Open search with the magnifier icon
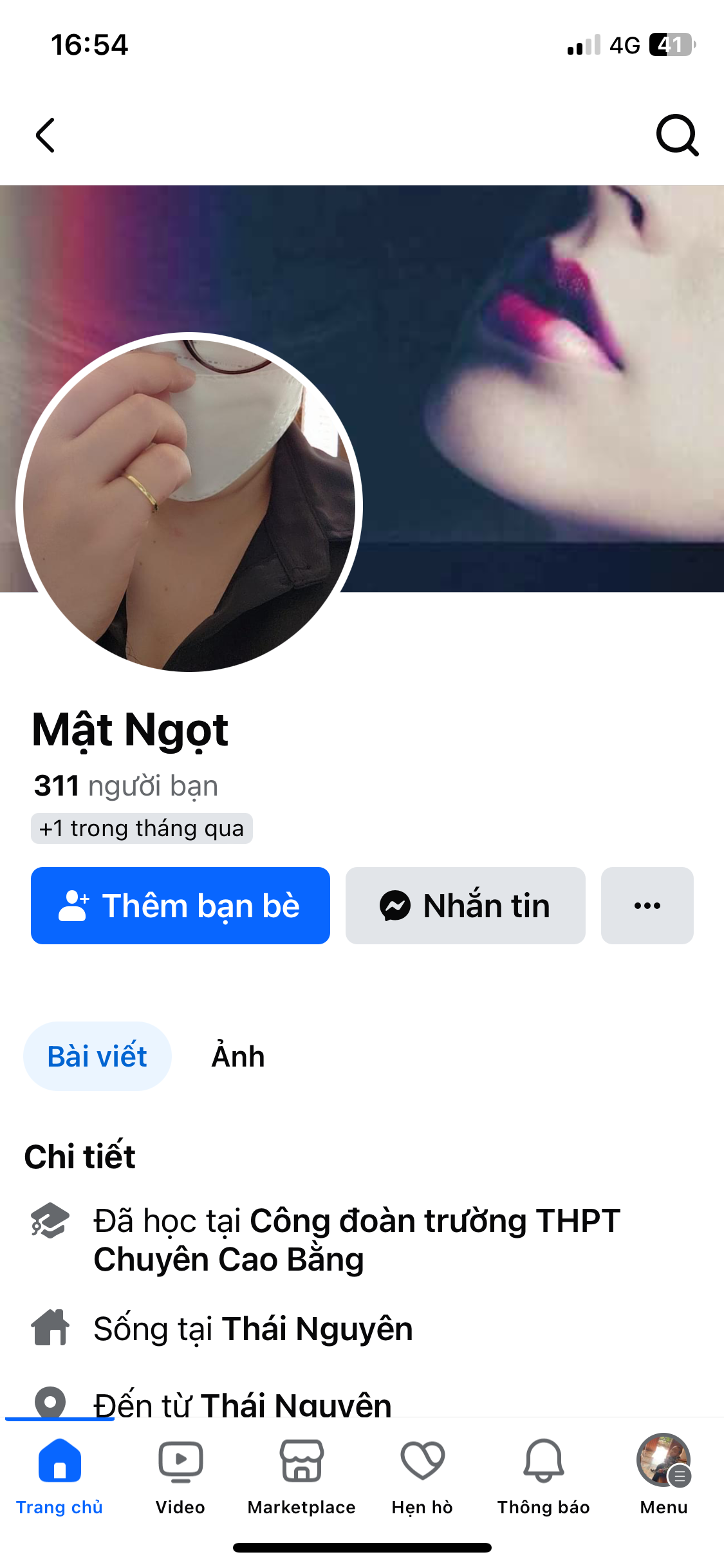Viewport: 724px width, 1568px height. tap(676, 135)
